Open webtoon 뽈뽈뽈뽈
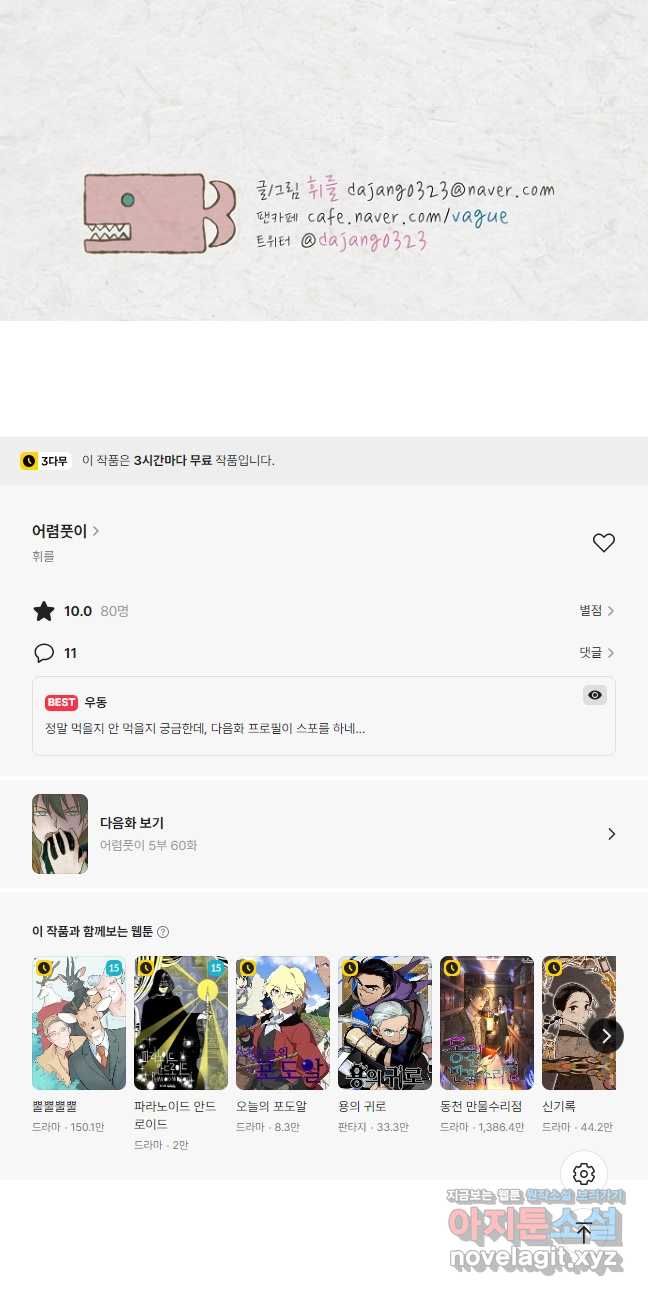 [x=79, y=1023]
